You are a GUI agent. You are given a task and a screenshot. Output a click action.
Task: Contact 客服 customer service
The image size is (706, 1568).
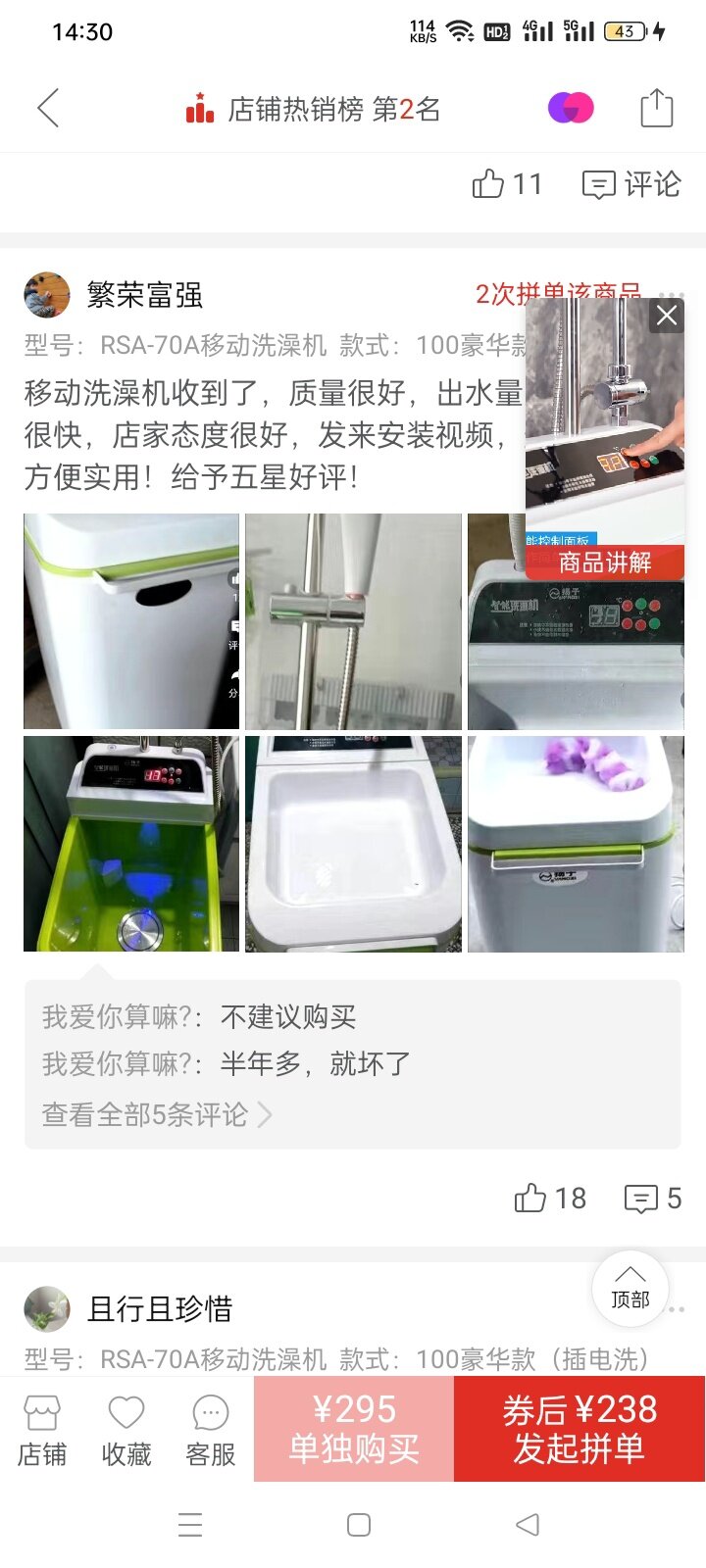tap(211, 1431)
